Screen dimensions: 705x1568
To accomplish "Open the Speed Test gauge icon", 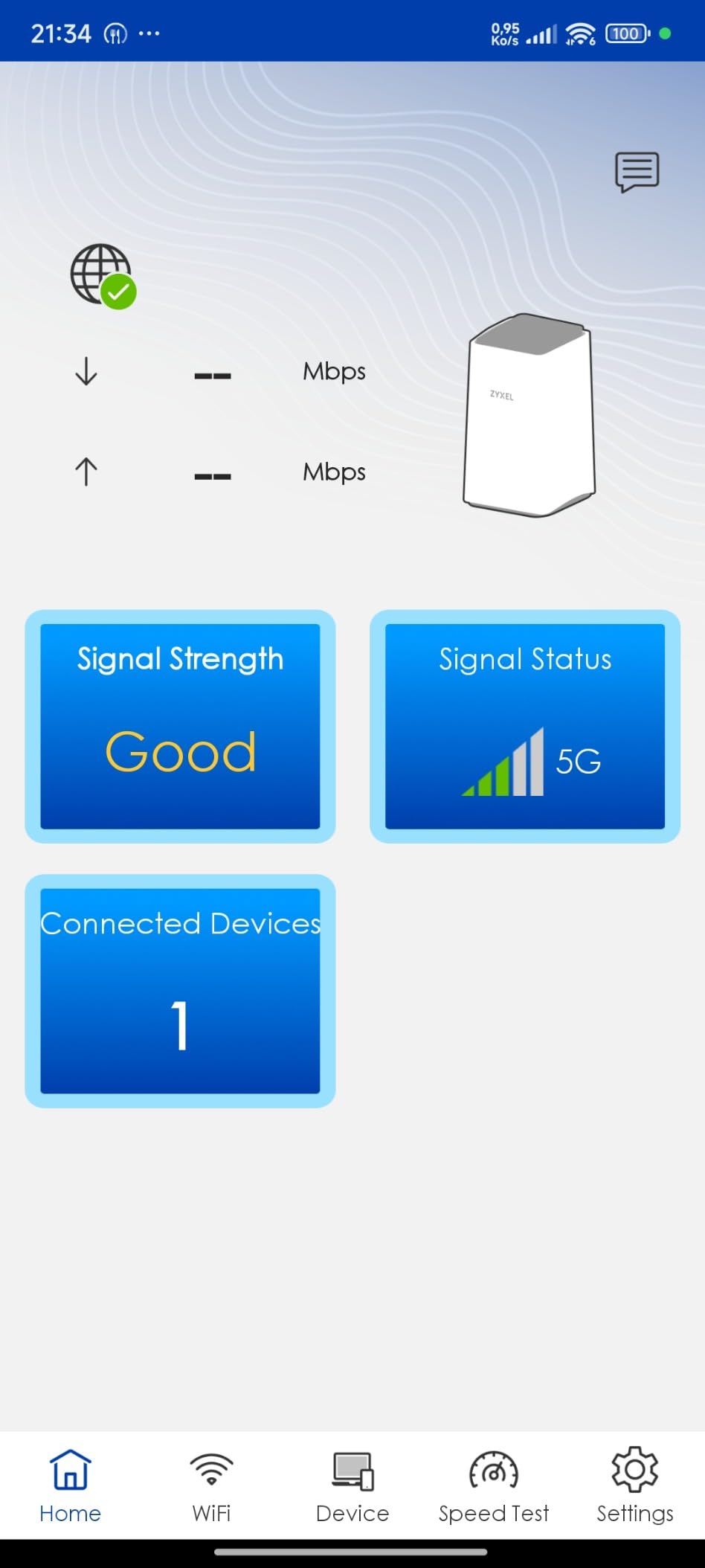I will (493, 1469).
